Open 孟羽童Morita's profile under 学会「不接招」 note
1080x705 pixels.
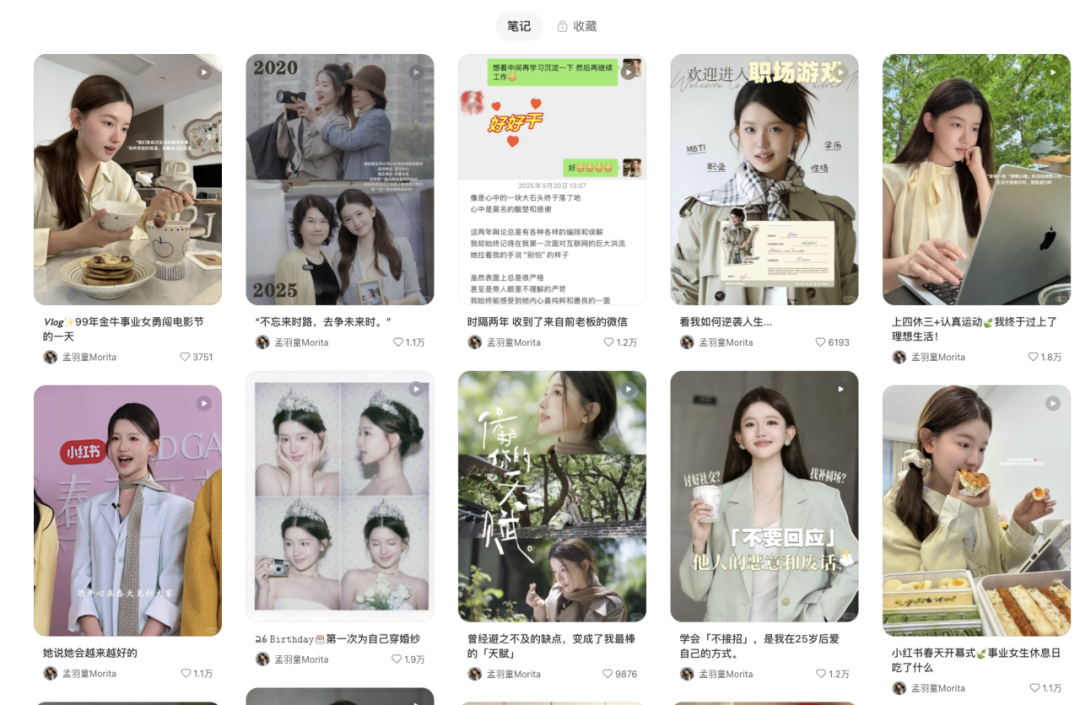pyautogui.click(x=717, y=674)
